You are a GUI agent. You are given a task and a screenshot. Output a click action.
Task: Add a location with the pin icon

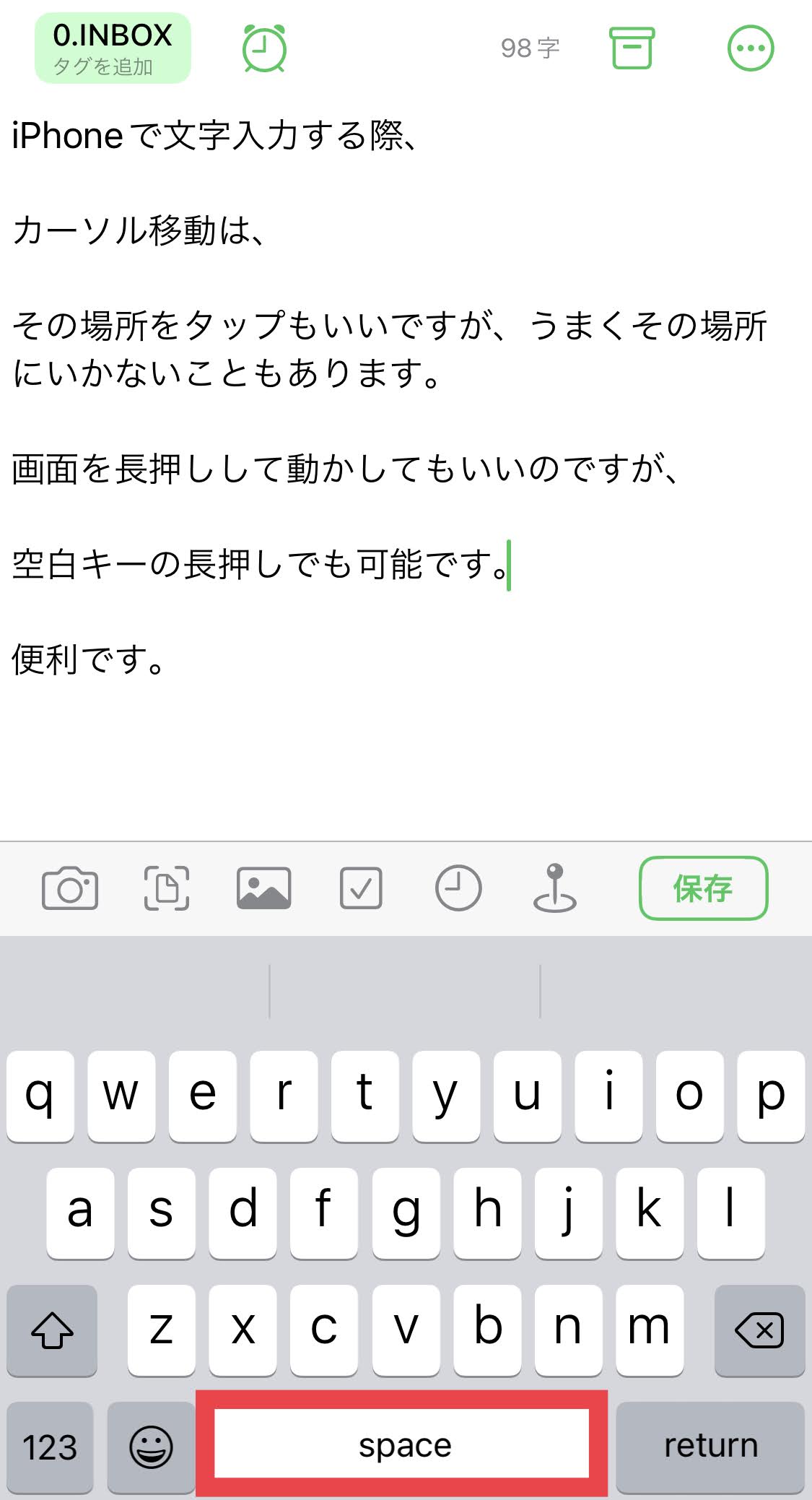pyautogui.click(x=554, y=888)
